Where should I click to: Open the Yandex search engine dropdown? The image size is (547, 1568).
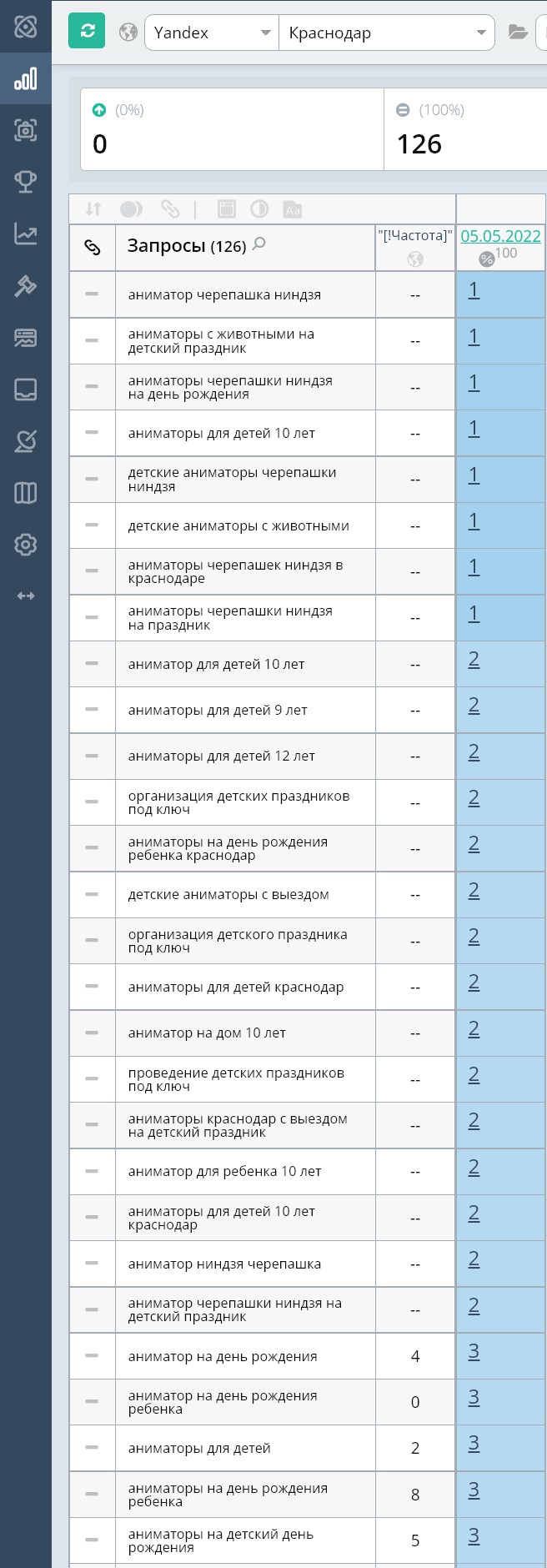[212, 33]
